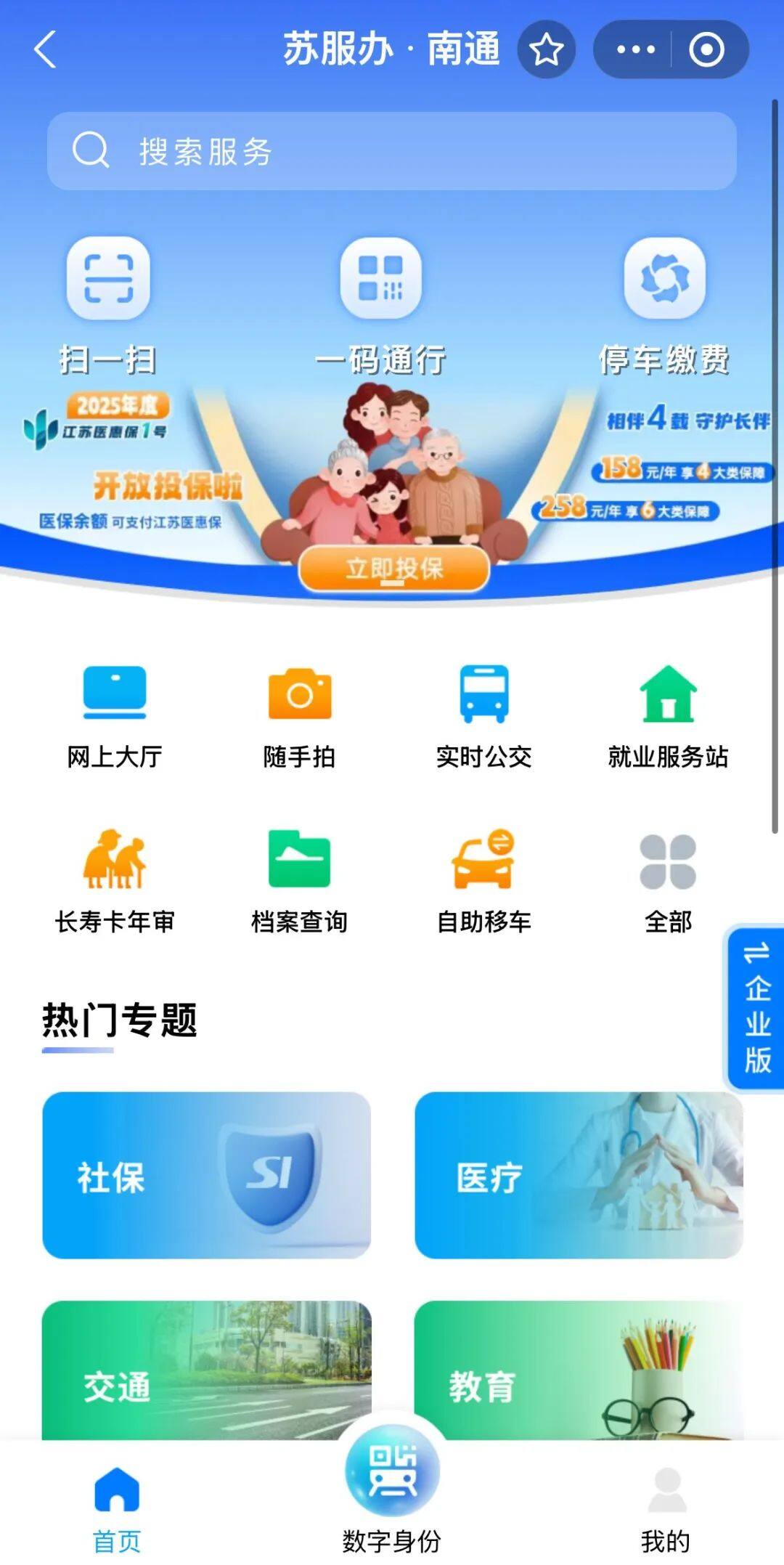Screen dimensions: 784x1565
Task: Go back using the top-left arrow
Action: tap(46, 49)
